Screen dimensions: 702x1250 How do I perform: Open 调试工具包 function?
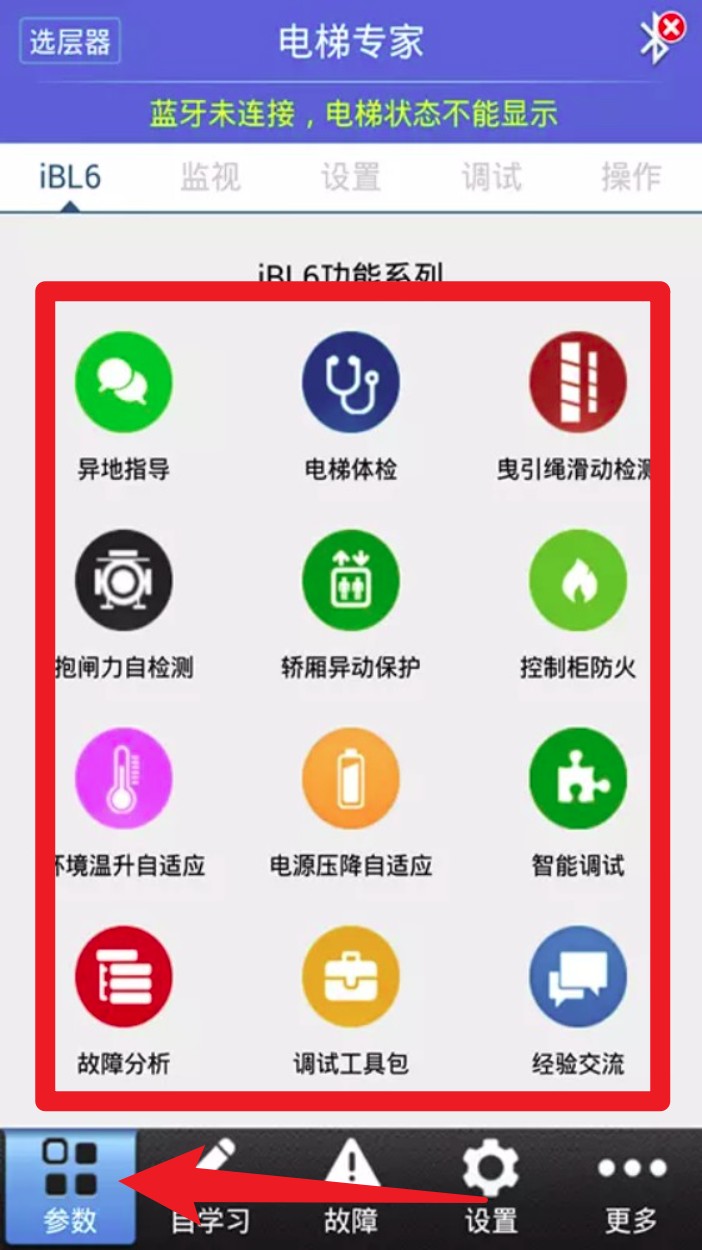tap(351, 977)
